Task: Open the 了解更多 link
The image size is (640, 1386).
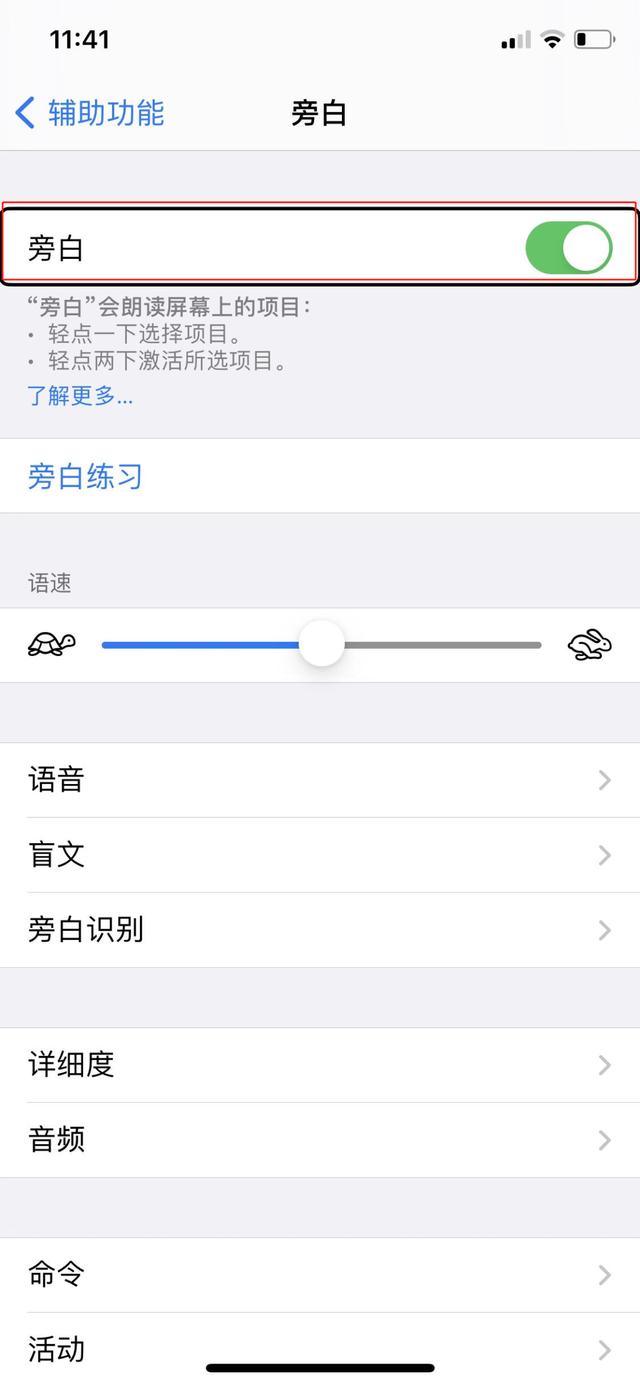Action: coord(80,396)
